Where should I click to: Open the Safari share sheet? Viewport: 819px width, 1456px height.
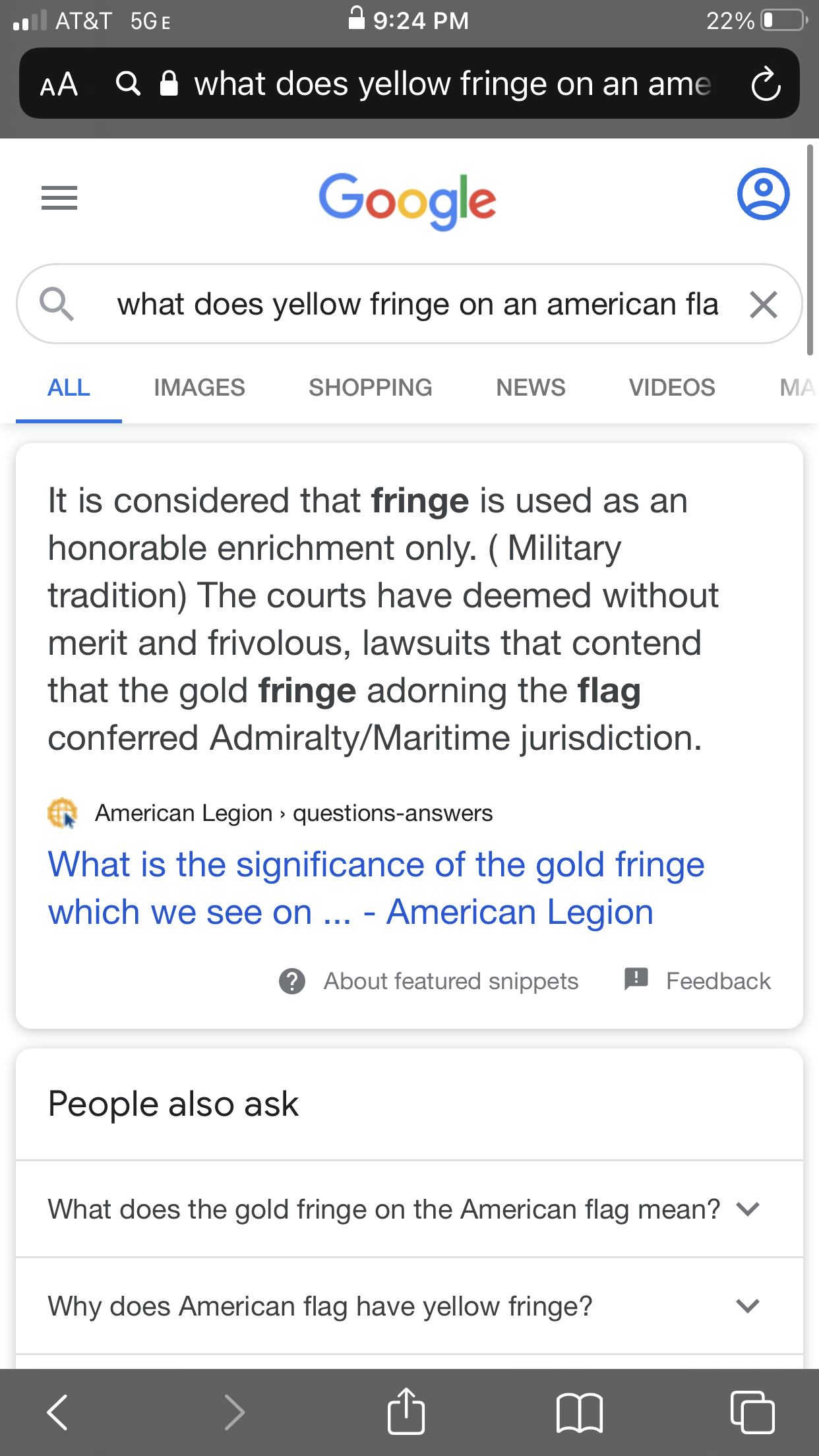pyautogui.click(x=406, y=1411)
